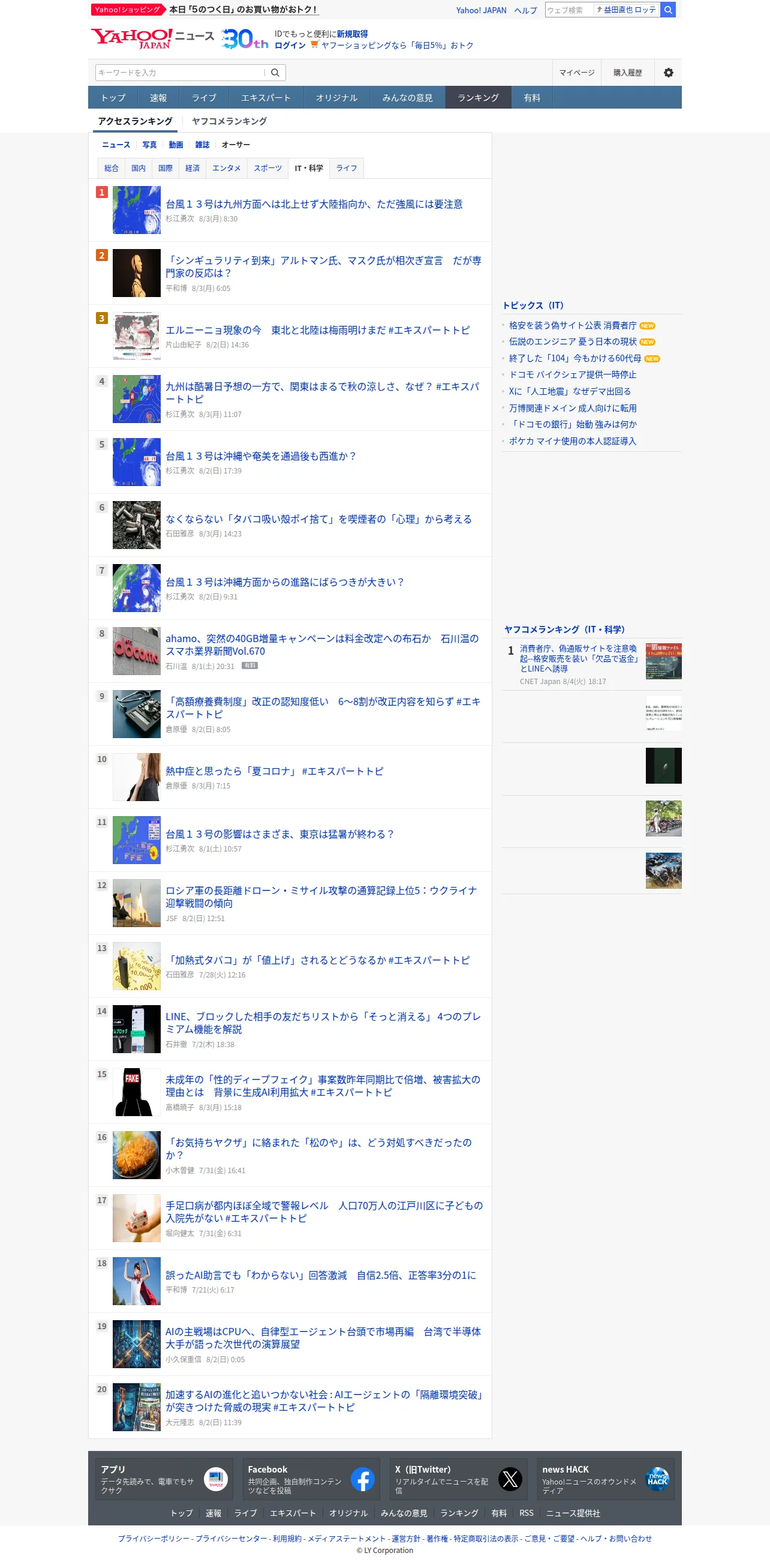770x1568 pixels.
Task: Focus the キーワードを入力 search field
Action: [x=180, y=73]
